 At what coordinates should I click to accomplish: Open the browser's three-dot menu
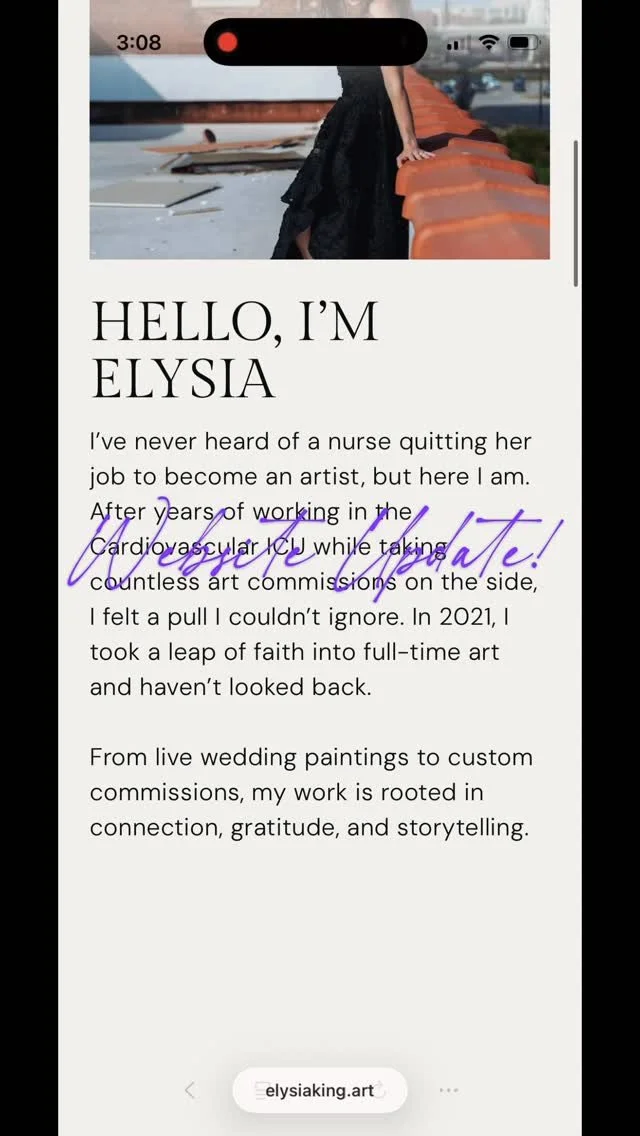449,1090
